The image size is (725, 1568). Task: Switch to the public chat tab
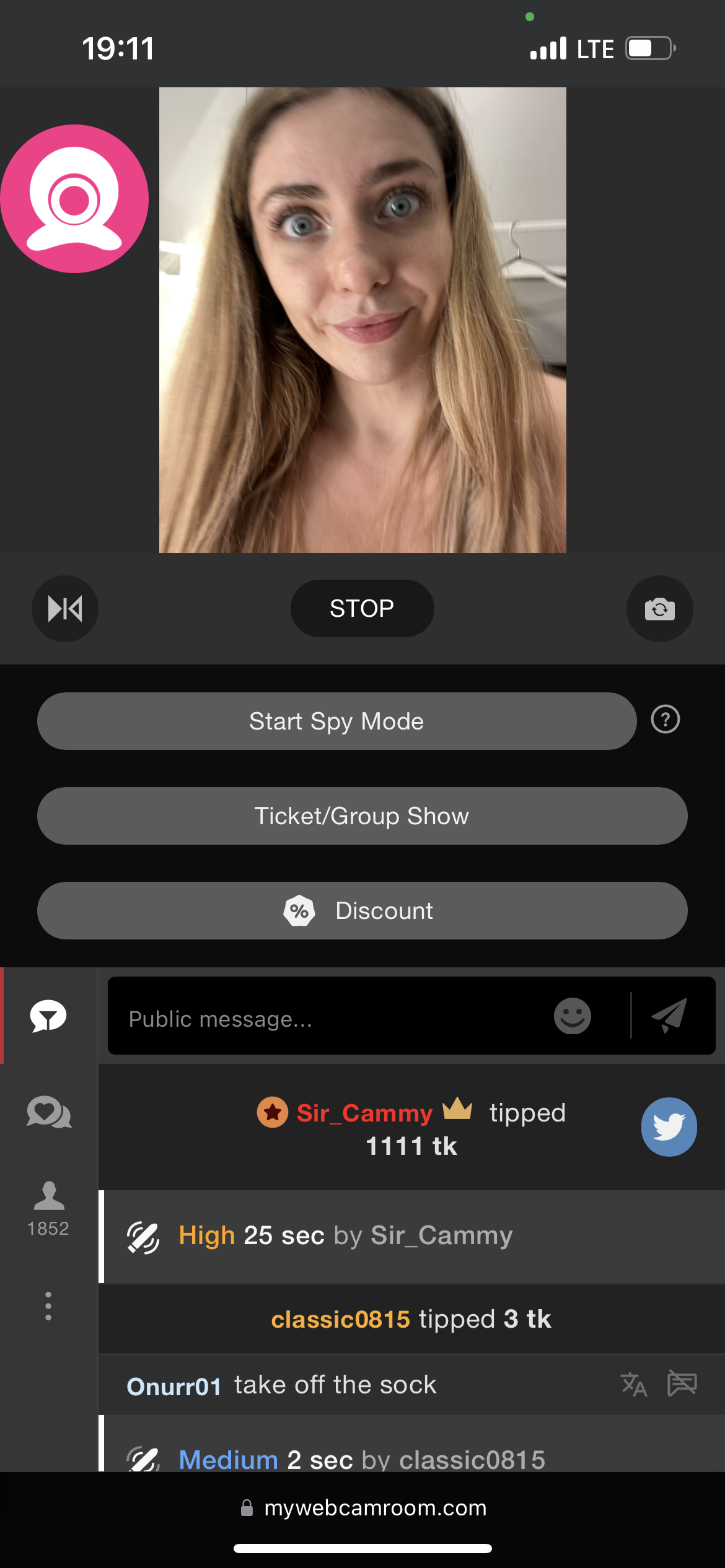(48, 1016)
